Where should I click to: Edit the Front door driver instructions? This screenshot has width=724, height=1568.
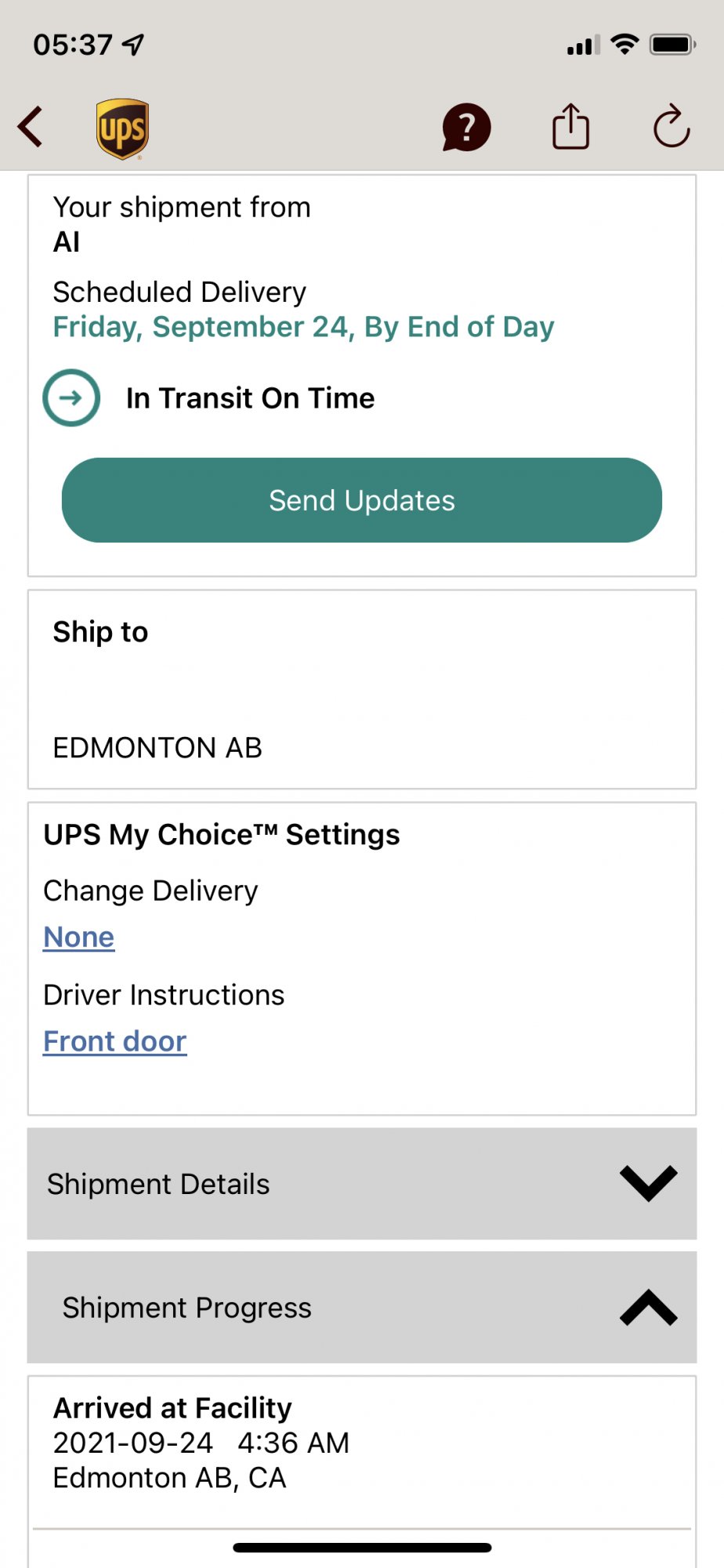click(x=115, y=1041)
